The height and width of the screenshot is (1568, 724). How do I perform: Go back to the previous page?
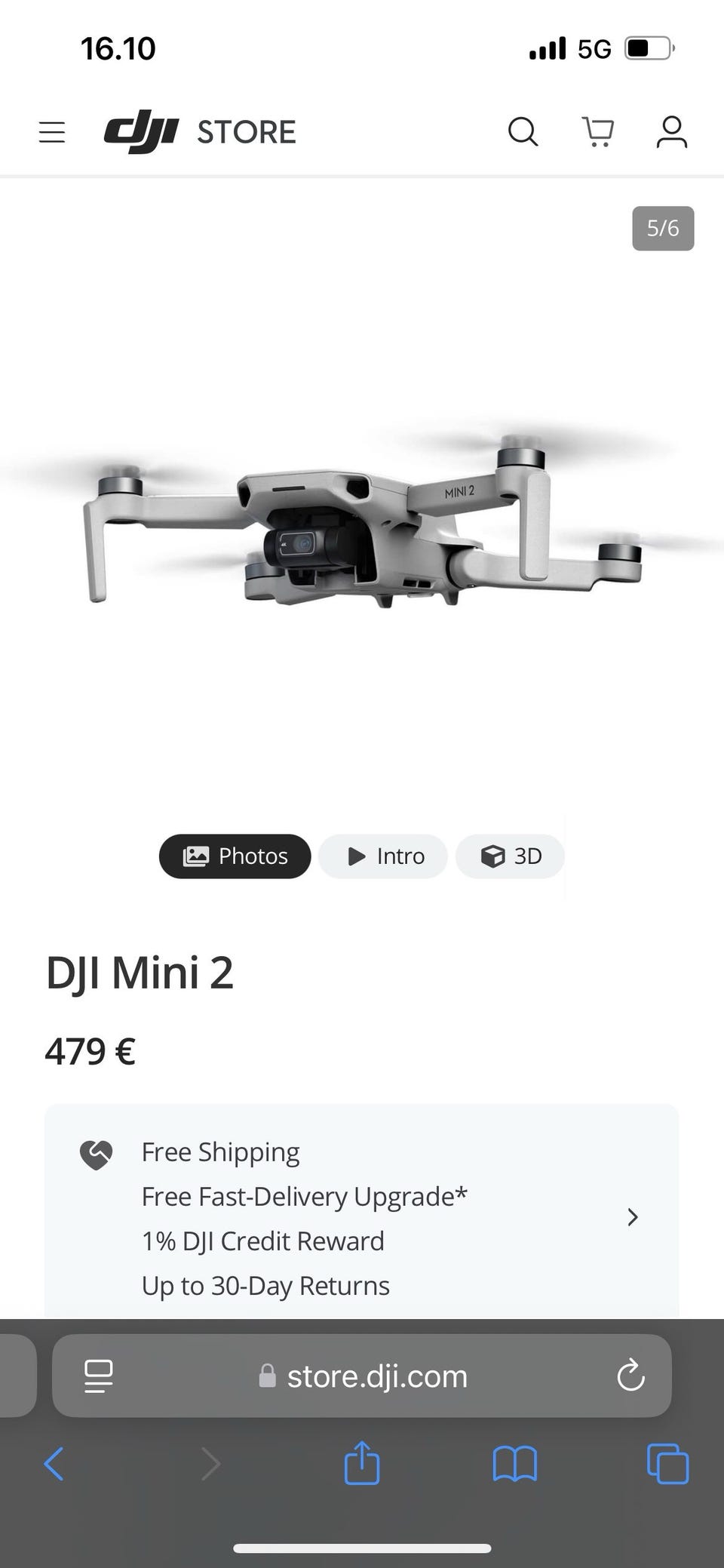tap(54, 1465)
